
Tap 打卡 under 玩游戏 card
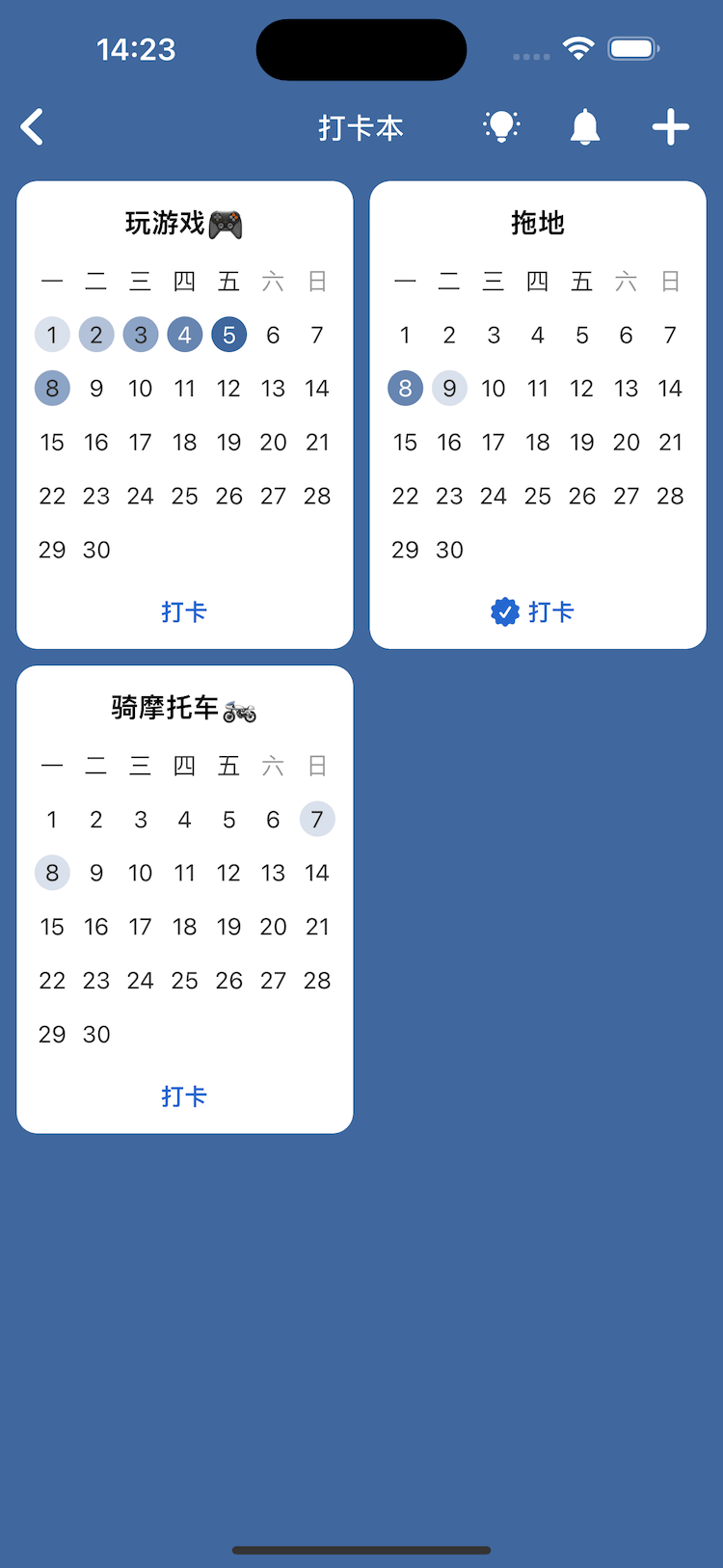click(x=184, y=612)
